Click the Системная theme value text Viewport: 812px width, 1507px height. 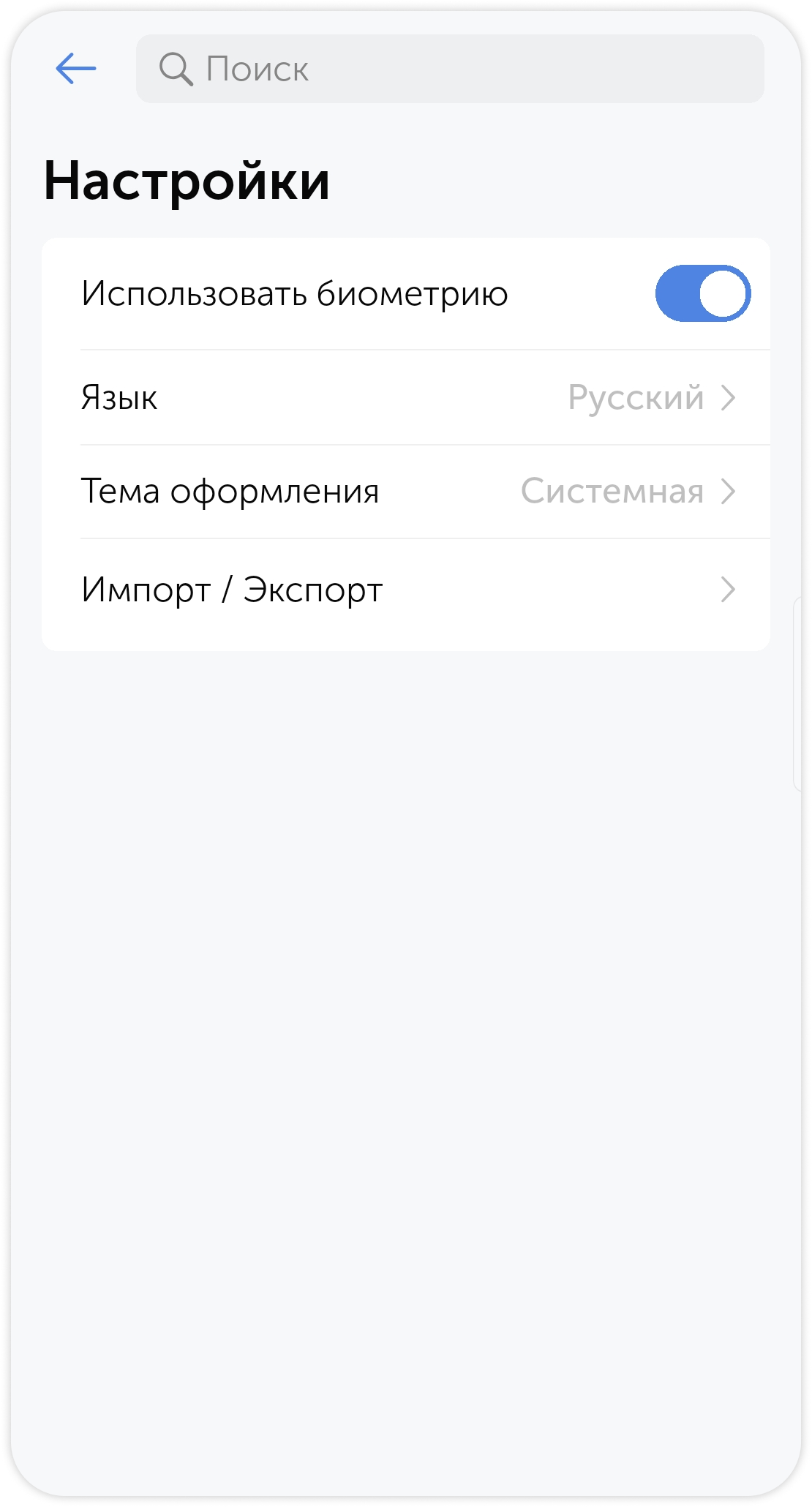pyautogui.click(x=612, y=492)
